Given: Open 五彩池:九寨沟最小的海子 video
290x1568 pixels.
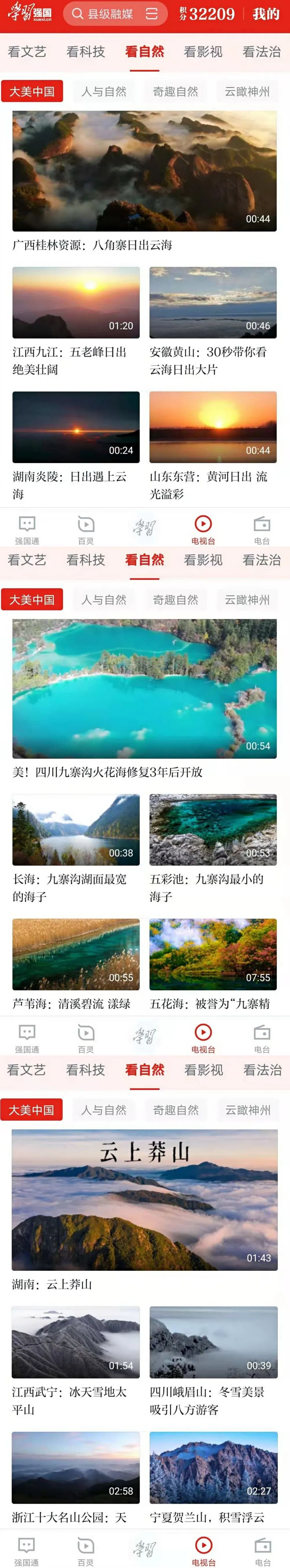Looking at the screenshot, I should point(213,829).
